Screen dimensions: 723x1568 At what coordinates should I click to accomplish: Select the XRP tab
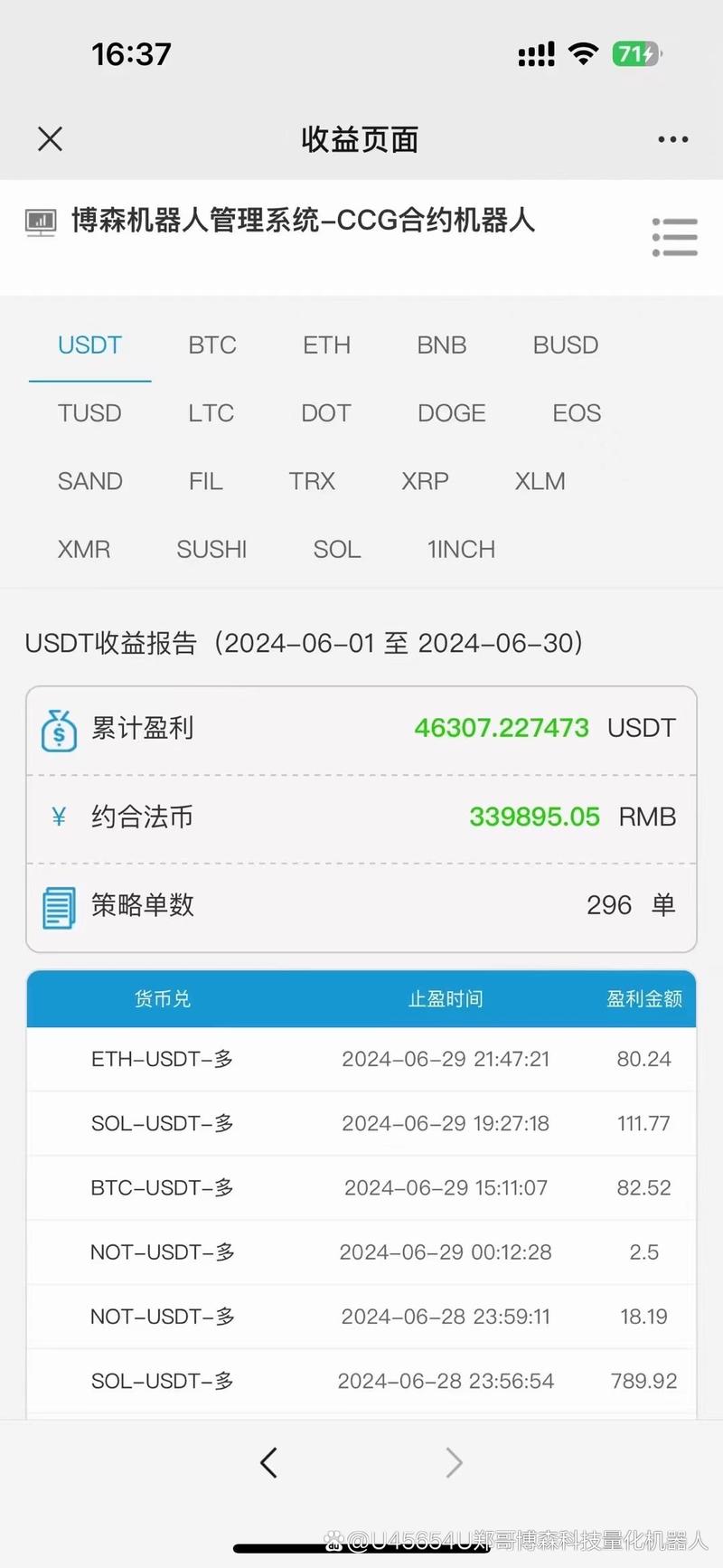425,481
